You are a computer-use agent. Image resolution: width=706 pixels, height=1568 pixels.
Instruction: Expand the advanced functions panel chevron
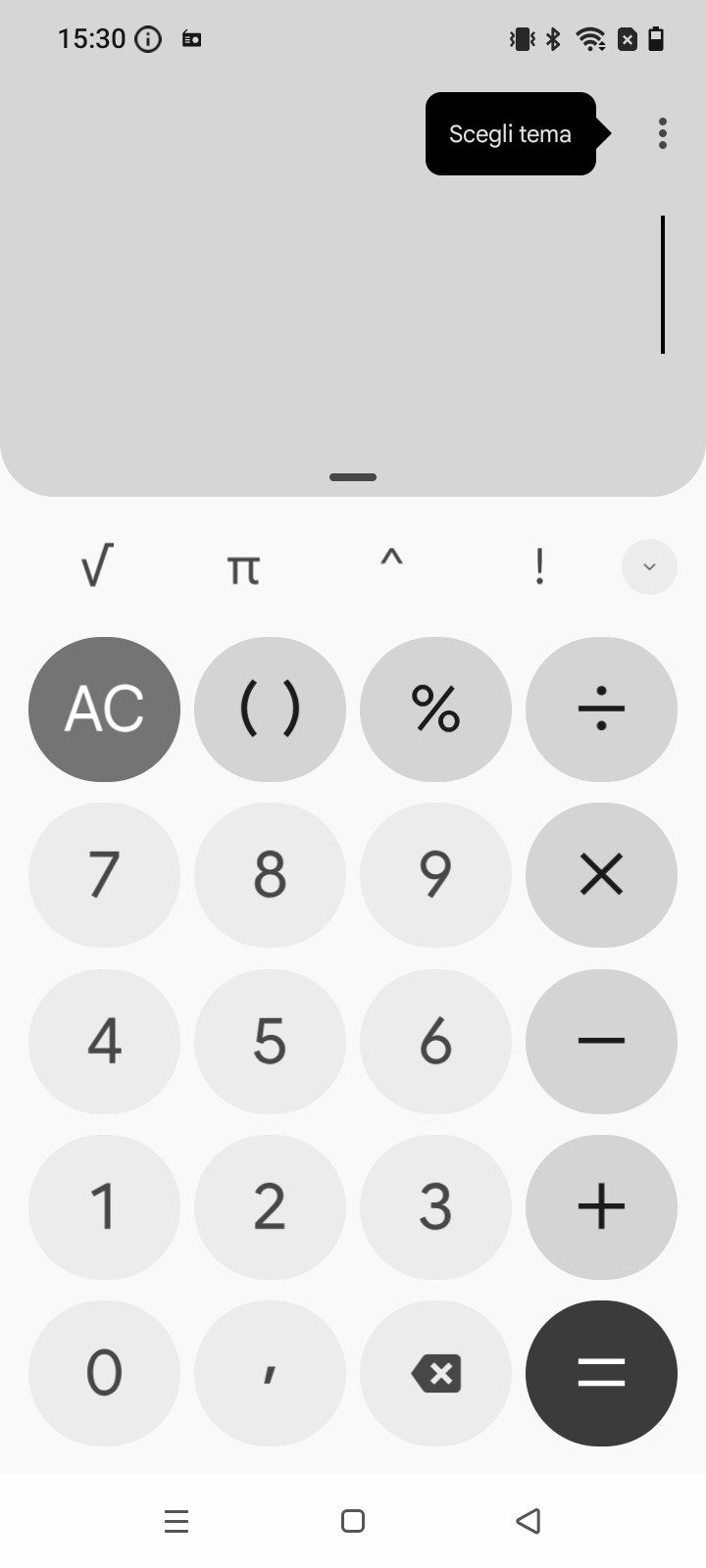649,566
